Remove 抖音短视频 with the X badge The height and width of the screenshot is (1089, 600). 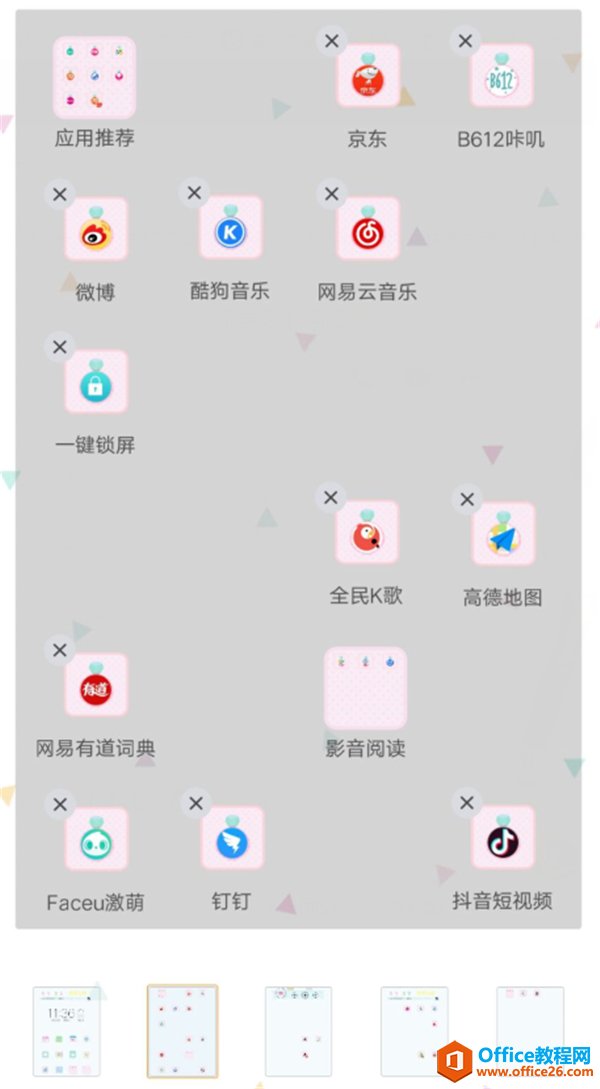coord(467,802)
